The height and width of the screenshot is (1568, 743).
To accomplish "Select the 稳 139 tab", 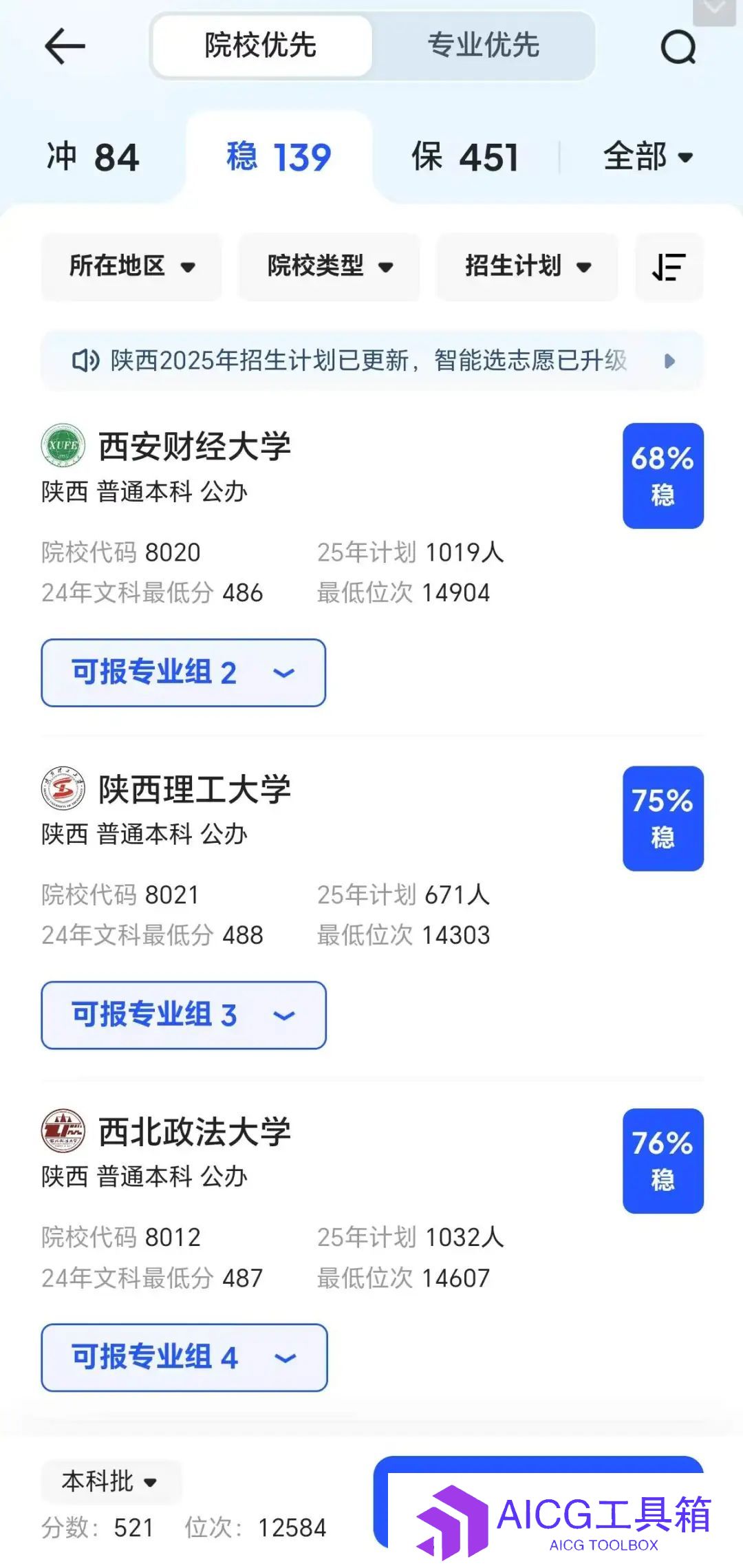I will tap(279, 157).
